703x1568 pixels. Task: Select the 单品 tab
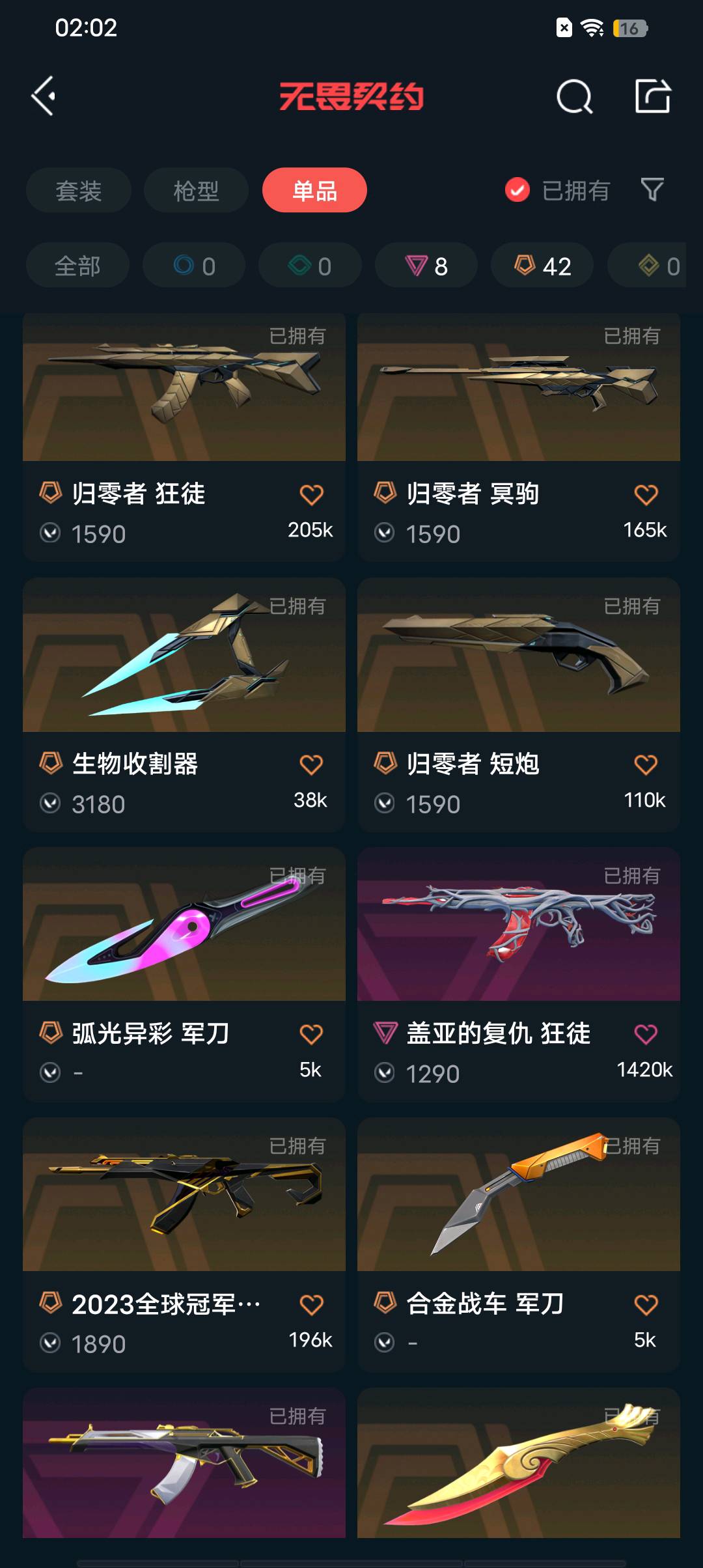point(314,191)
